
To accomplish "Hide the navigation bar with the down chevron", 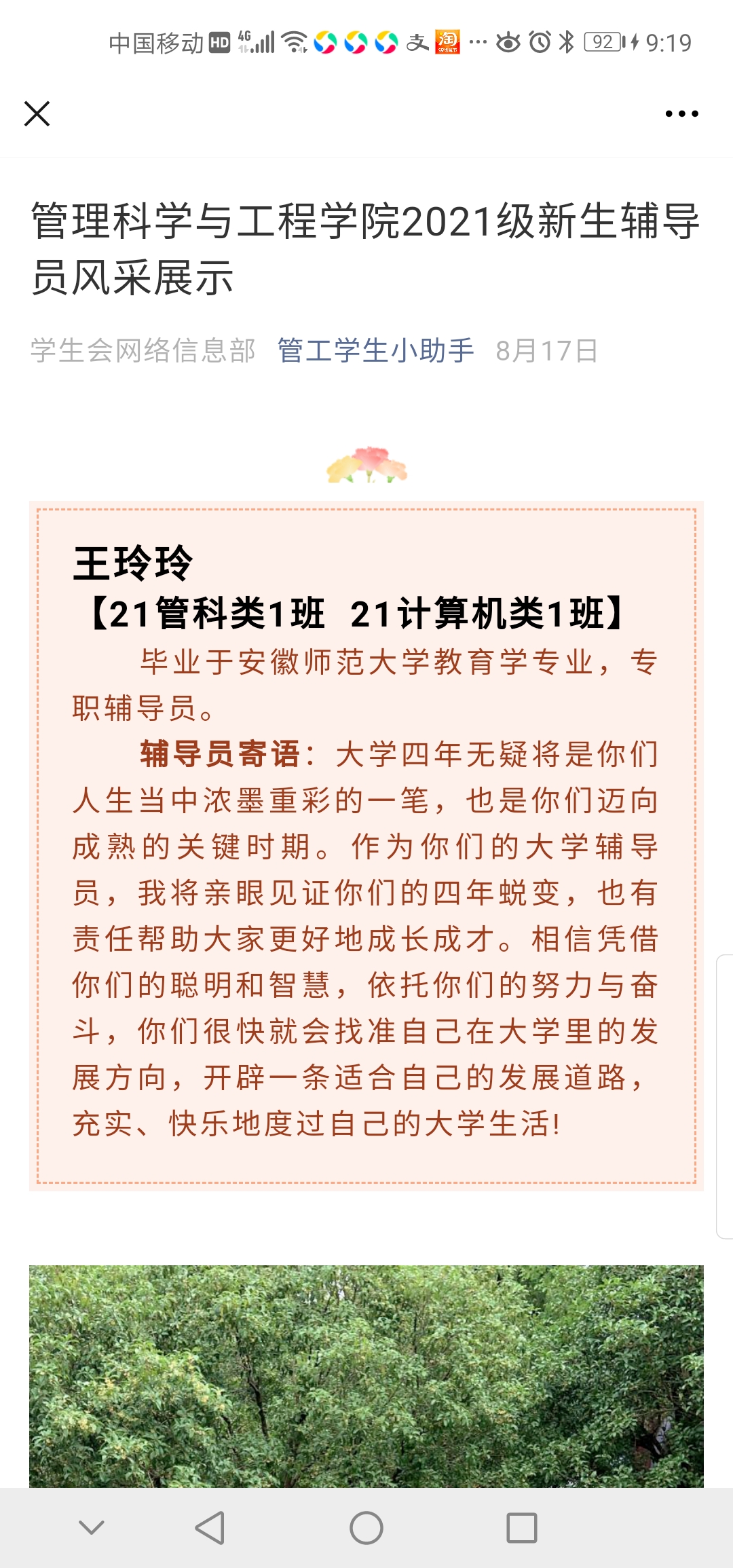I will point(92,1527).
